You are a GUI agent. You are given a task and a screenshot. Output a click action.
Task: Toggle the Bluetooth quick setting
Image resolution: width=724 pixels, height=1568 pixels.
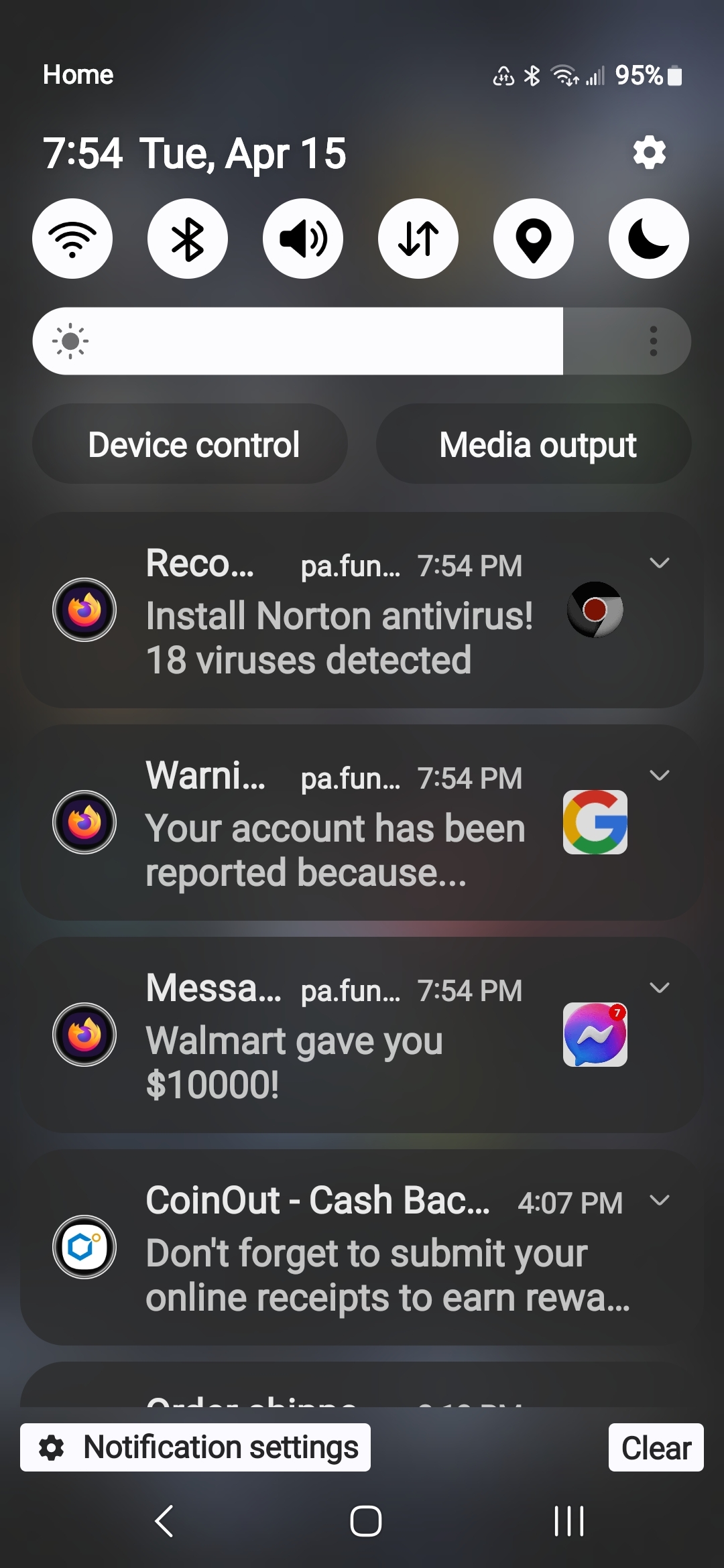(x=188, y=239)
